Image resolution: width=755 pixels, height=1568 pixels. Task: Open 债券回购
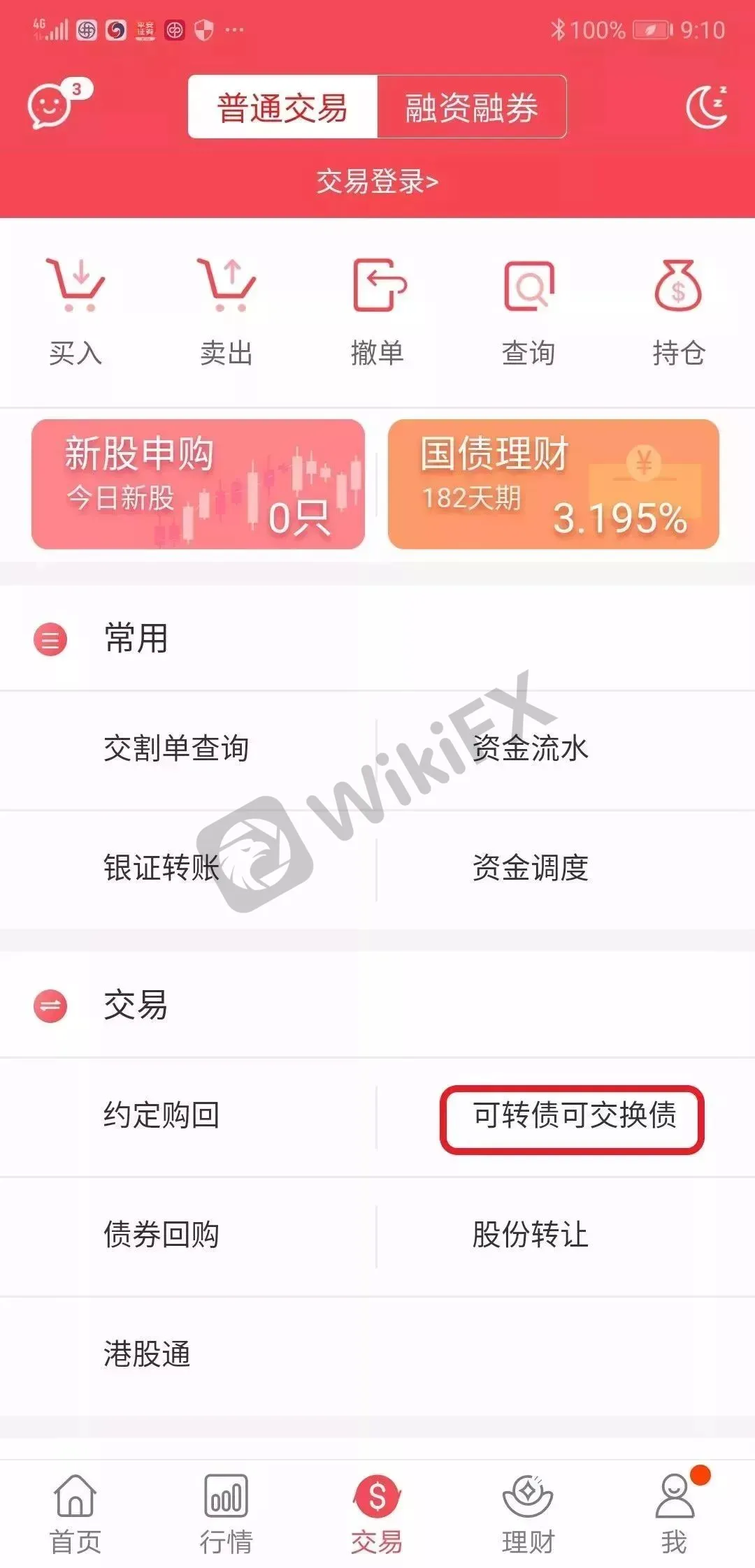tap(161, 1235)
